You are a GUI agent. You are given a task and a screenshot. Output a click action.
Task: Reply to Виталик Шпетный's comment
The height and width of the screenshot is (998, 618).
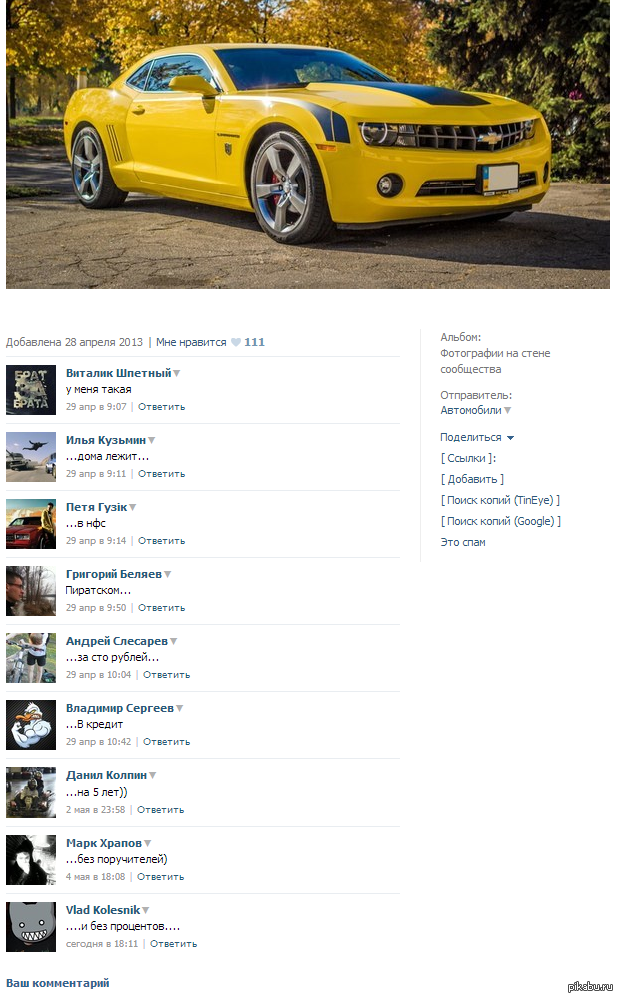tap(161, 407)
